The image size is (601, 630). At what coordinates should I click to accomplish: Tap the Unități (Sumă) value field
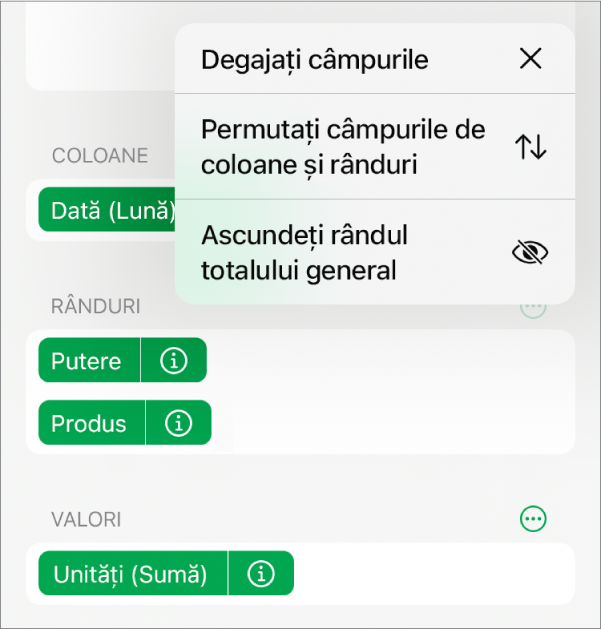coord(132,574)
